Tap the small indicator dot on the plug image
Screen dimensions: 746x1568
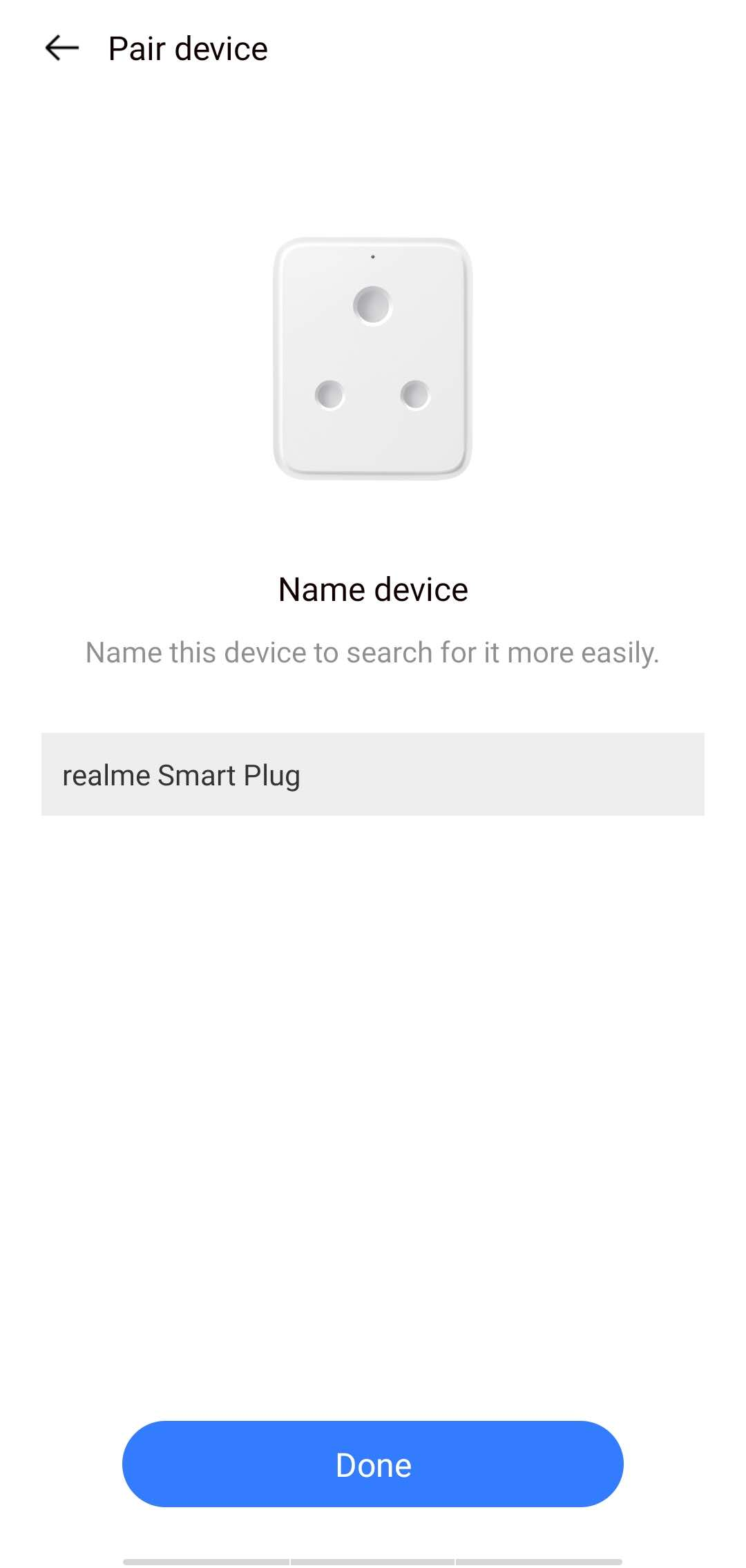click(372, 256)
